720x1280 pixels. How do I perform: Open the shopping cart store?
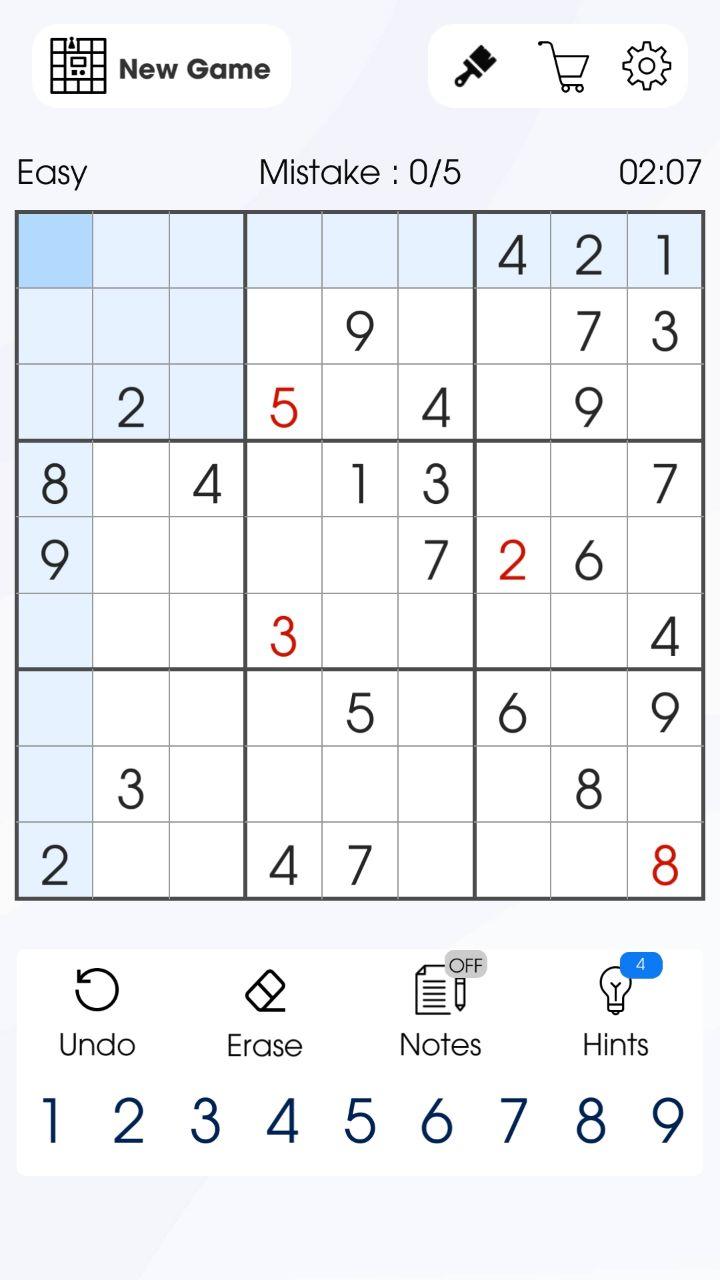[x=563, y=67]
